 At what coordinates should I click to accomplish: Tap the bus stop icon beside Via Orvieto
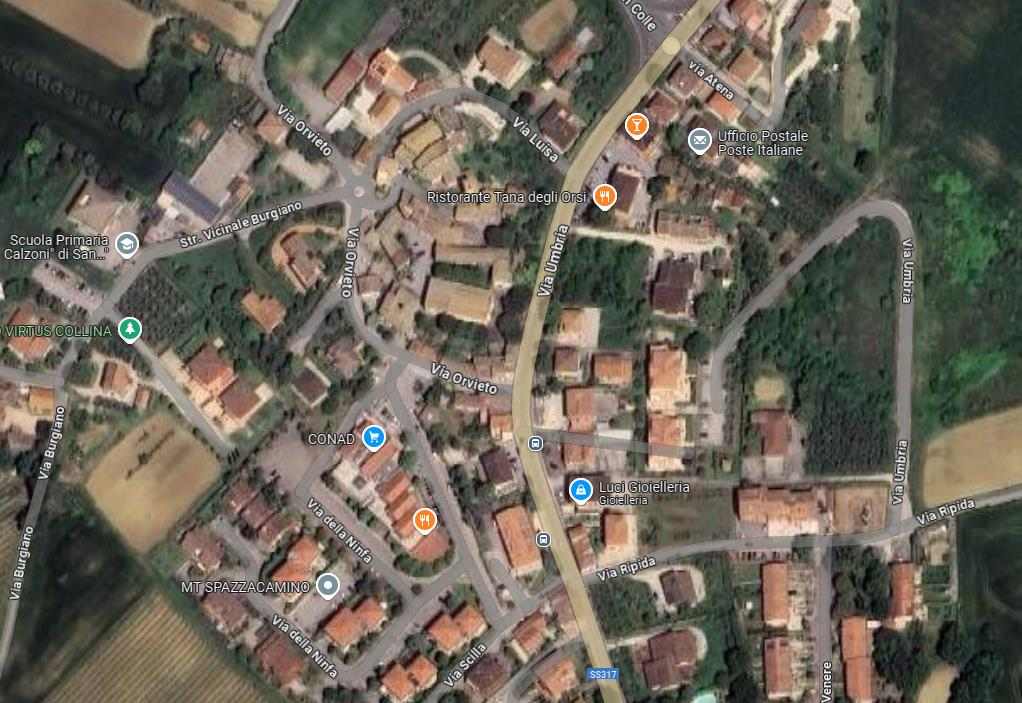[536, 441]
